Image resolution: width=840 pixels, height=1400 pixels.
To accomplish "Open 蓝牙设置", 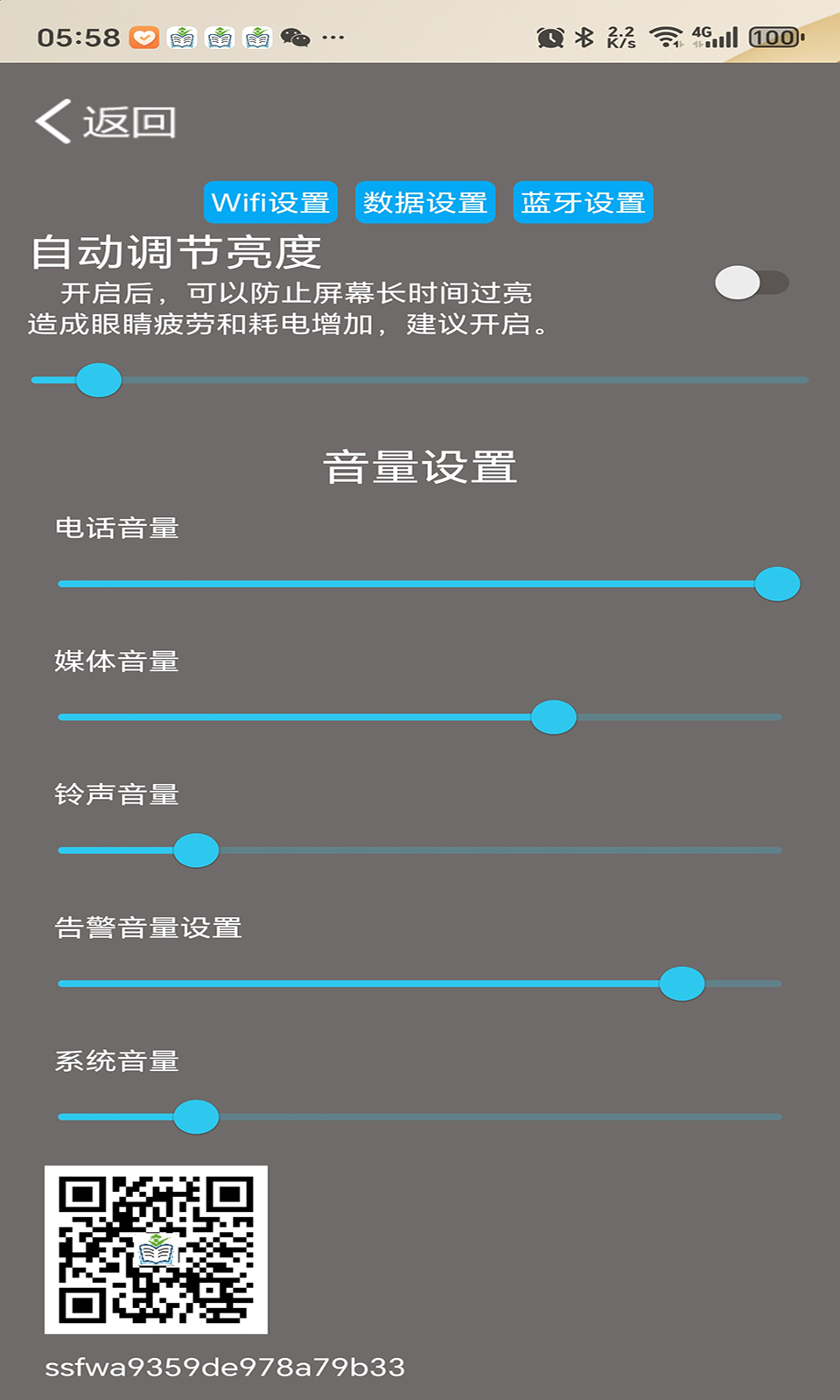I will (x=583, y=202).
